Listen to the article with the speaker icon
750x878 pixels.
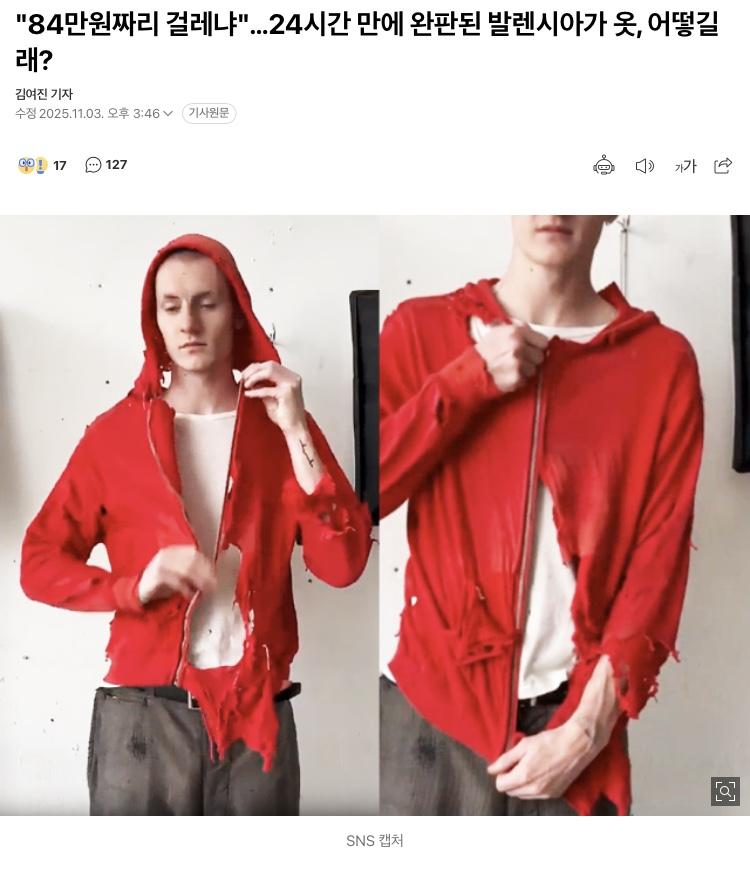click(645, 166)
